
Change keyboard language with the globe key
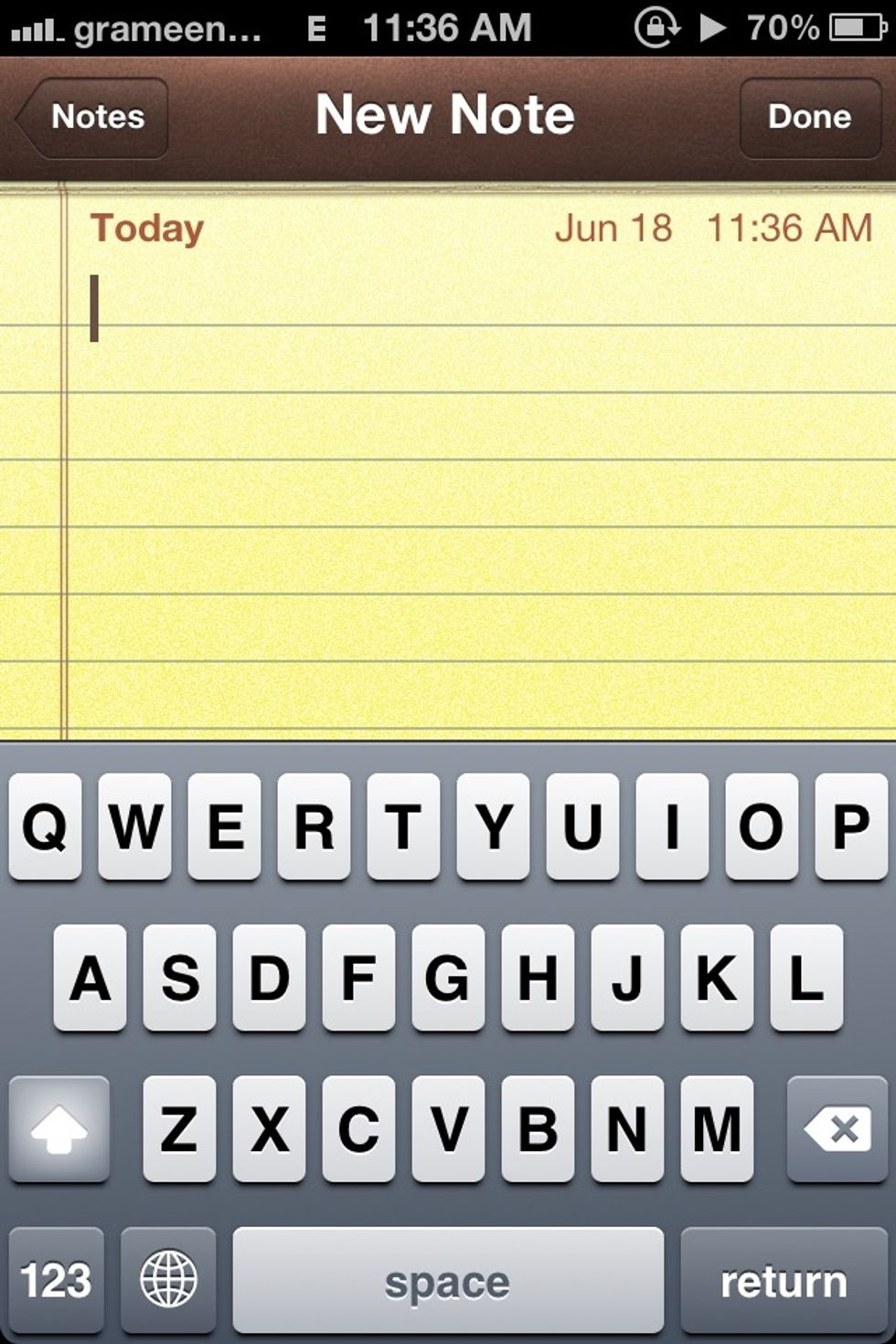168,1279
